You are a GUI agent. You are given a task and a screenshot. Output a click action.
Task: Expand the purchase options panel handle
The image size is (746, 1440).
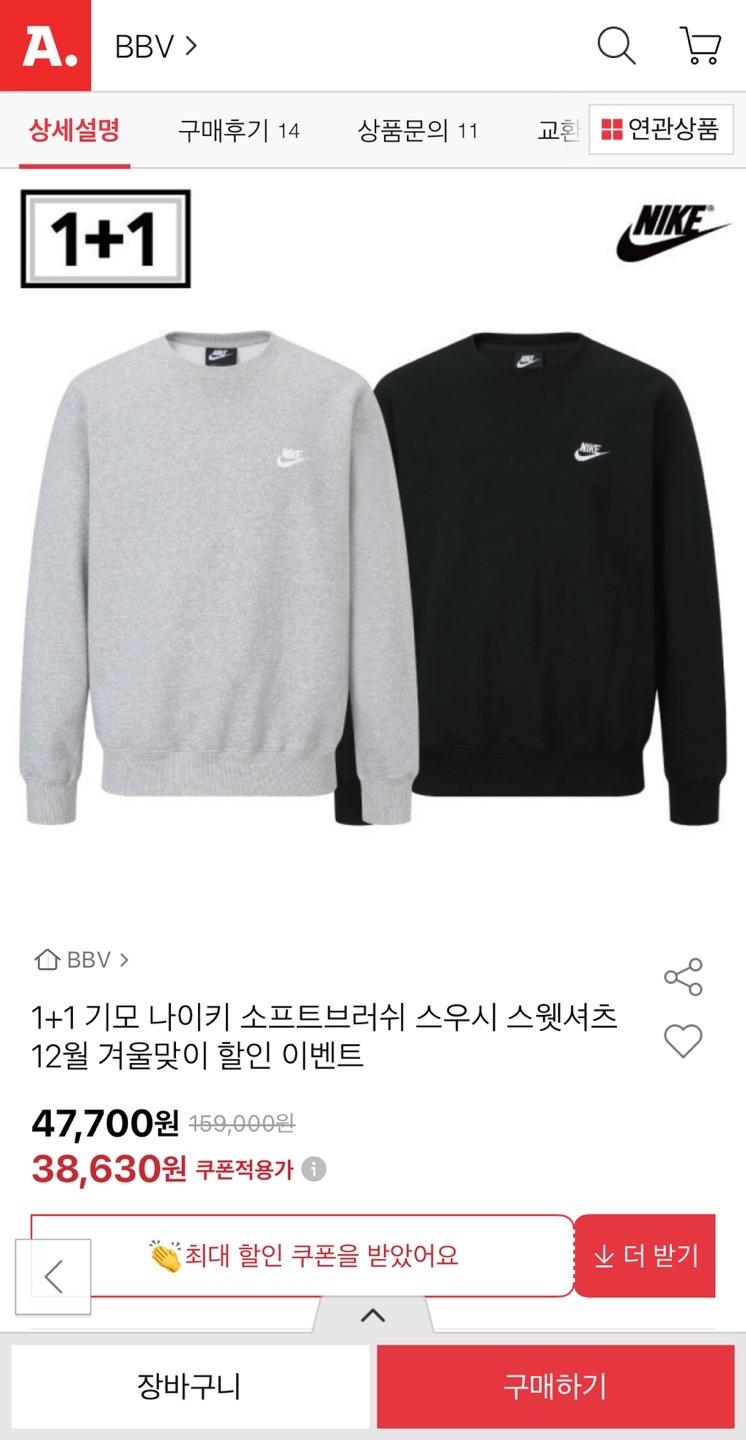tap(373, 1315)
